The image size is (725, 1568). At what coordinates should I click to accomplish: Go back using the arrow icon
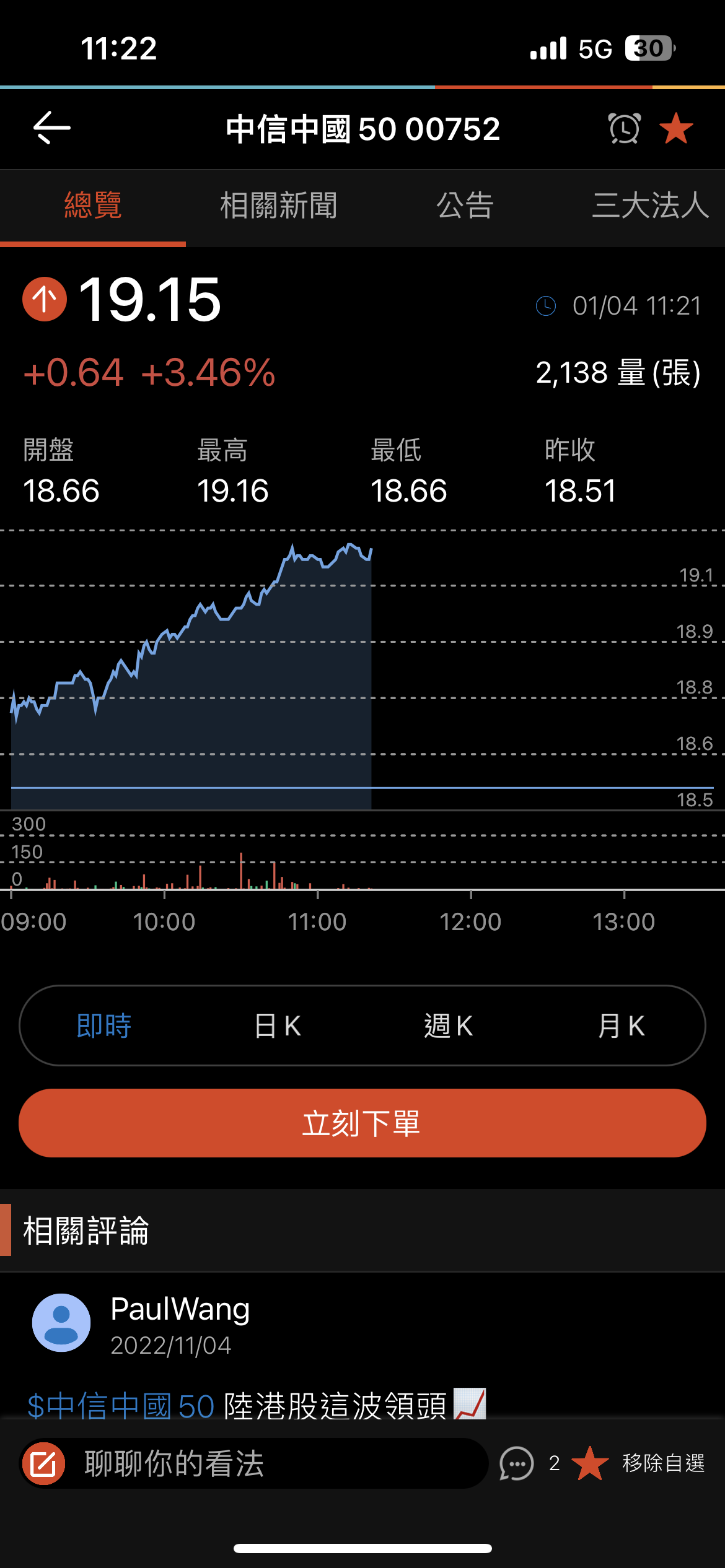(52, 128)
